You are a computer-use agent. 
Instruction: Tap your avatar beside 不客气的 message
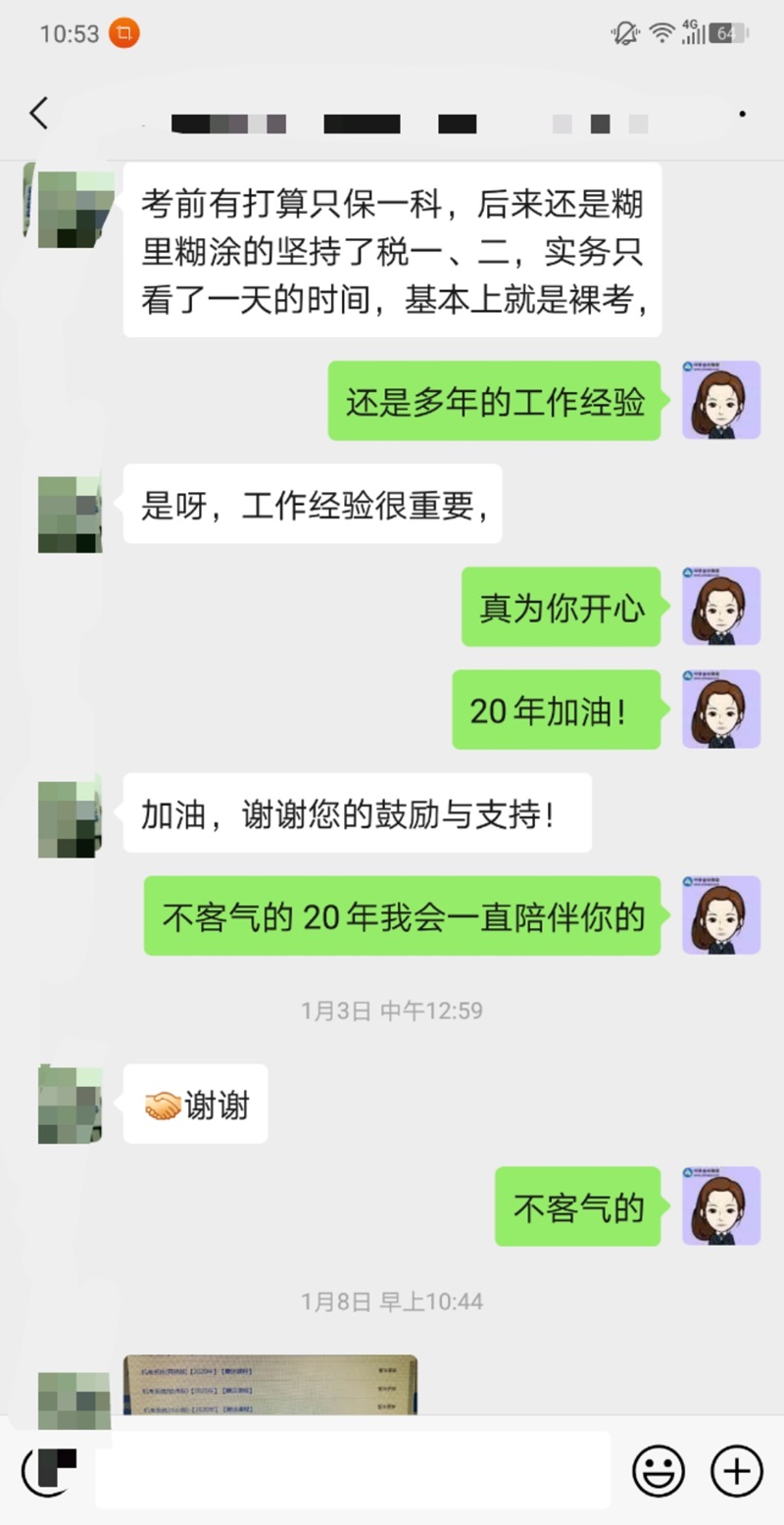click(x=721, y=1207)
